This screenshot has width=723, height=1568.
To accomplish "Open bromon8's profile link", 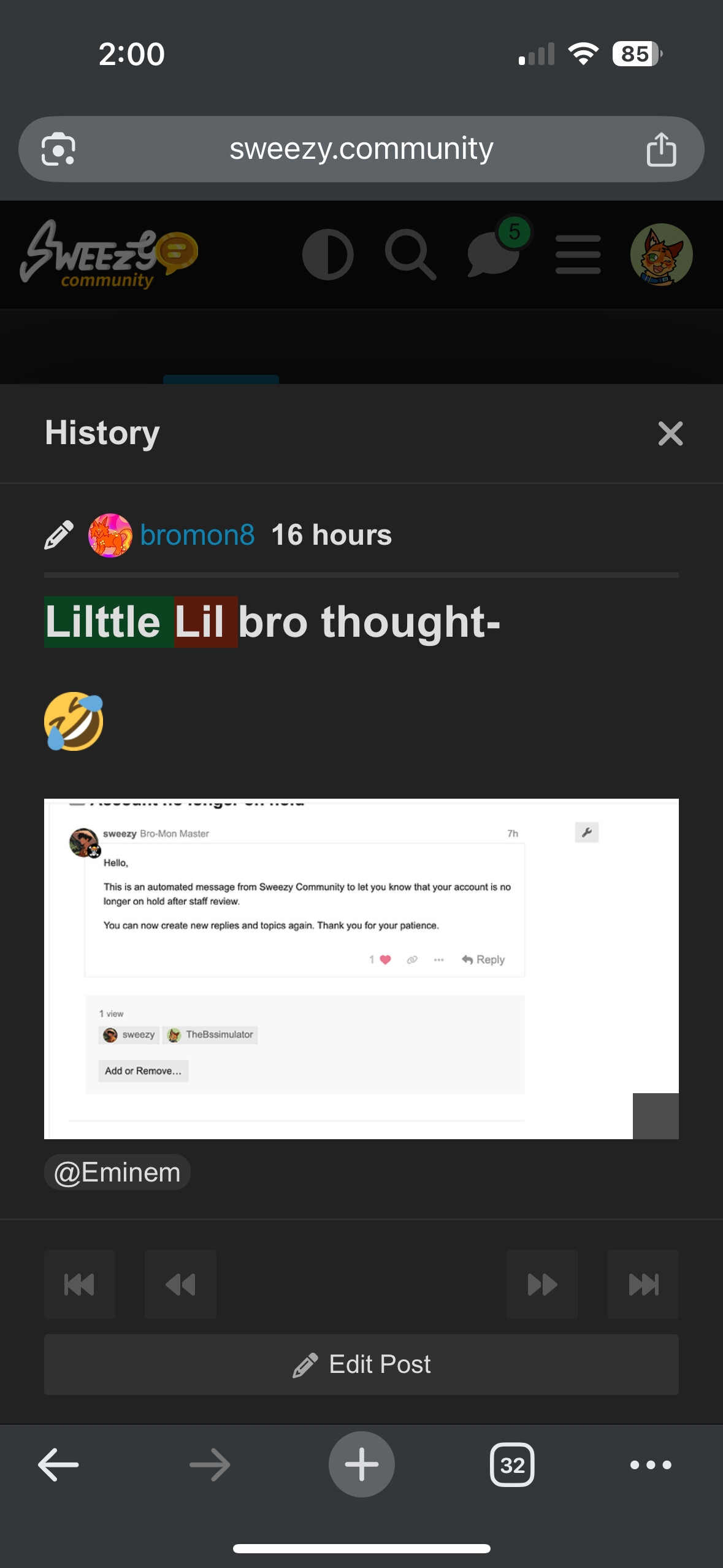I will tap(197, 535).
